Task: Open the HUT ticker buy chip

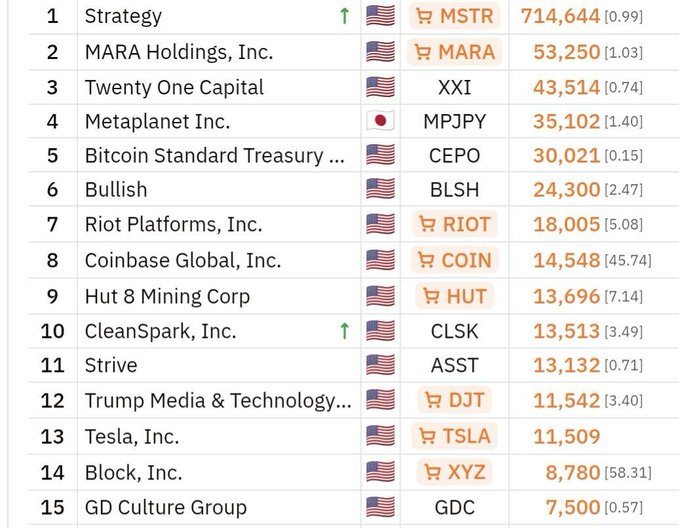Action: tap(455, 296)
